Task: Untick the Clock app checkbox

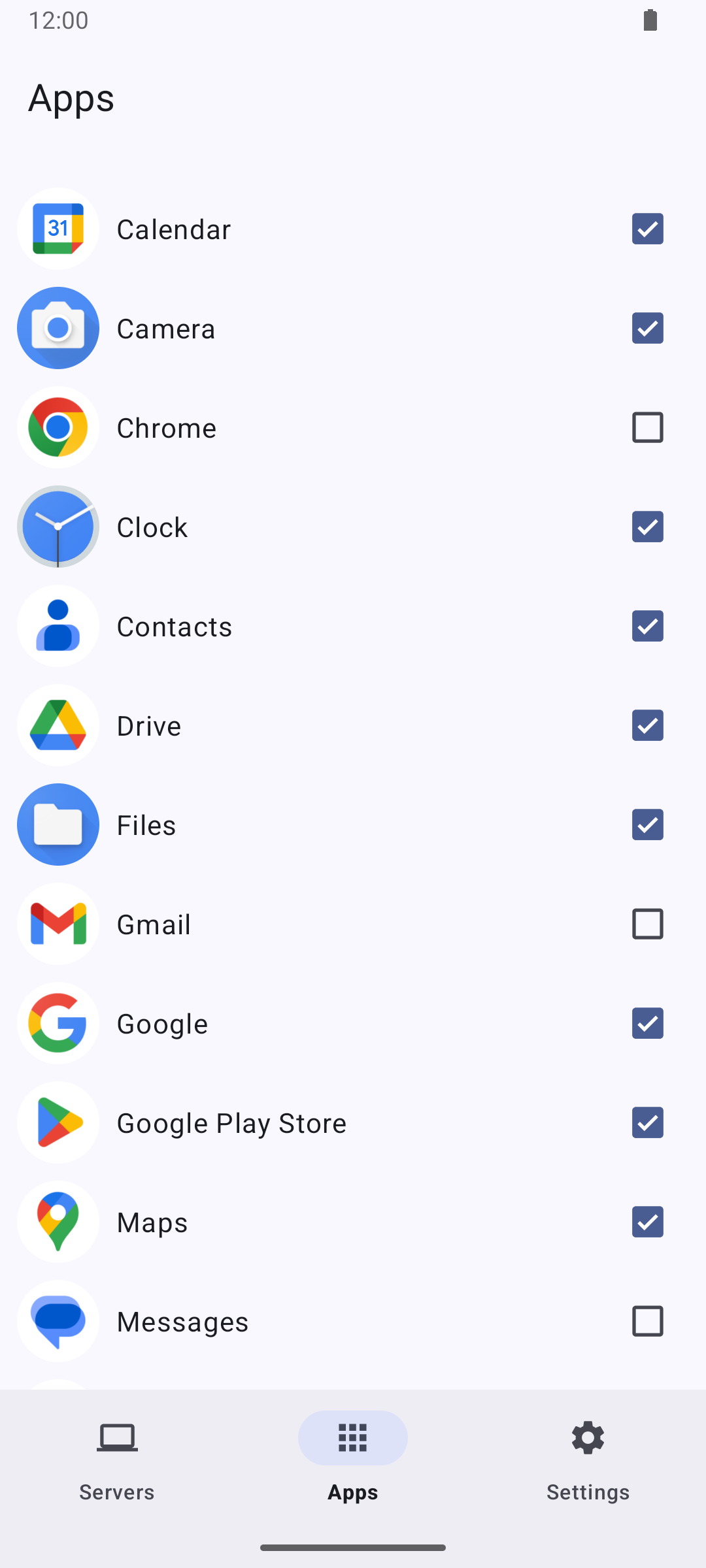Action: tap(647, 527)
